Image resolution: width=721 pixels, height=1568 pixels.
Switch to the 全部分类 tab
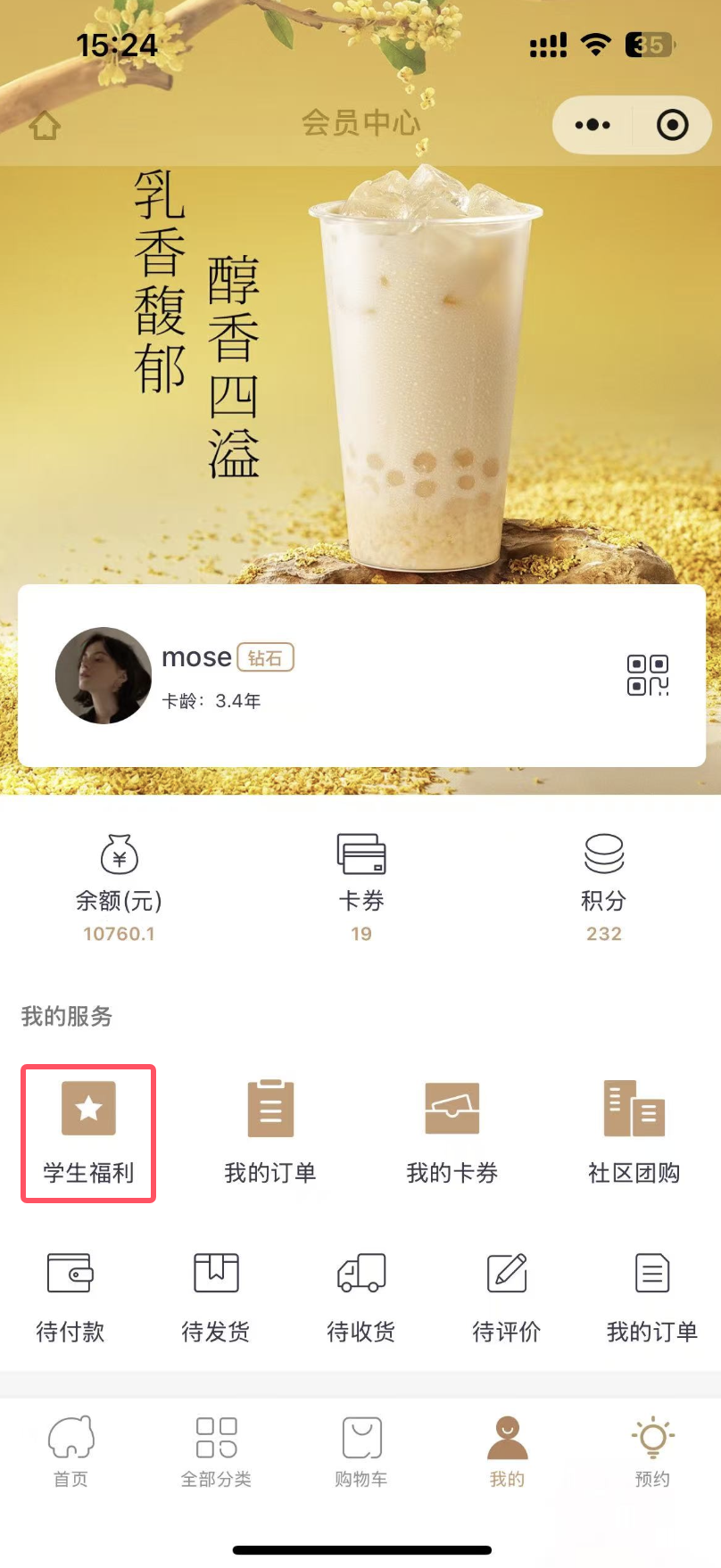(x=216, y=1451)
